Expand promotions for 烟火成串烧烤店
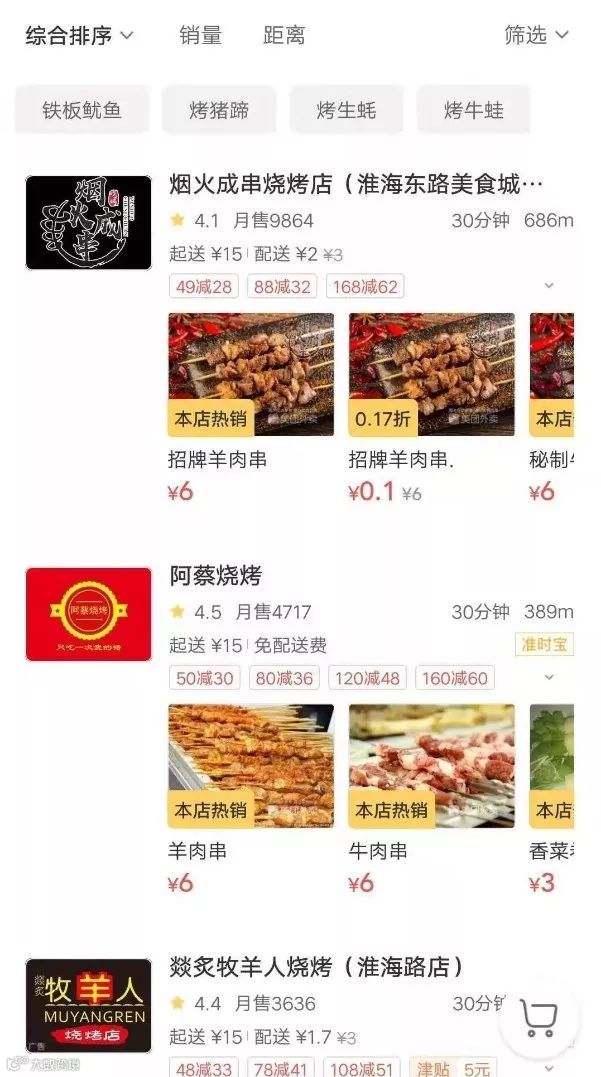 click(x=548, y=286)
